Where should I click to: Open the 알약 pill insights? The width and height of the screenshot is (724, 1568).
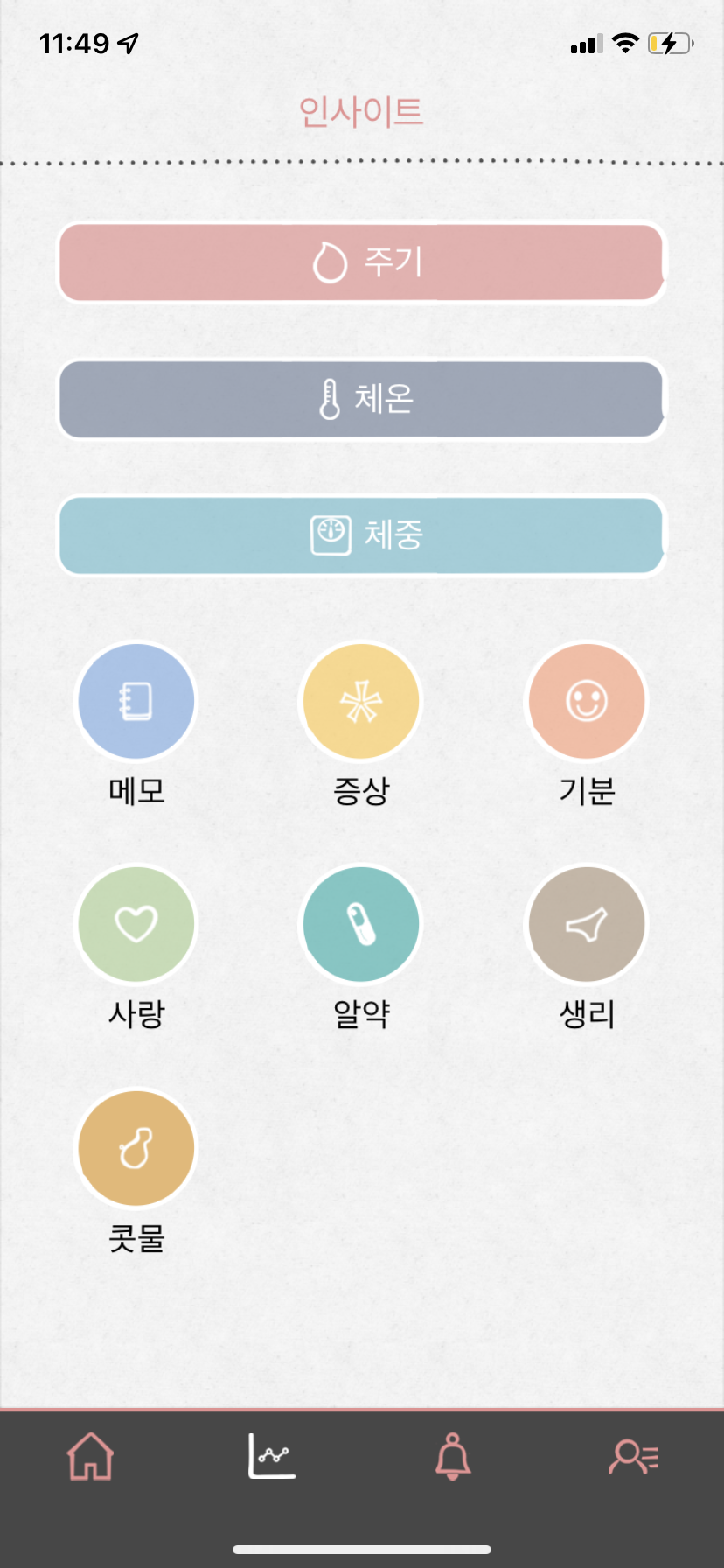pos(361,924)
